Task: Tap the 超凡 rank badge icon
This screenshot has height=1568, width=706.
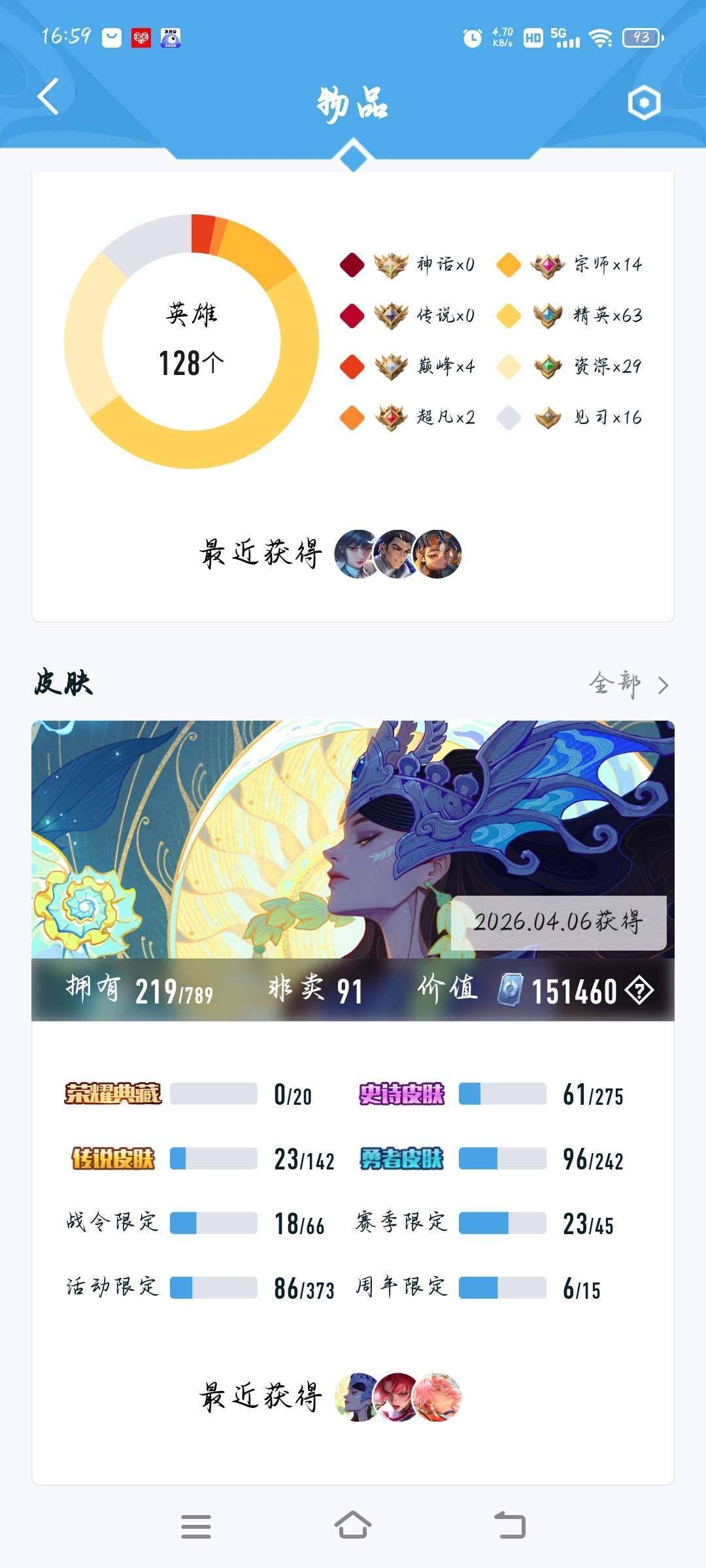Action: [x=390, y=417]
